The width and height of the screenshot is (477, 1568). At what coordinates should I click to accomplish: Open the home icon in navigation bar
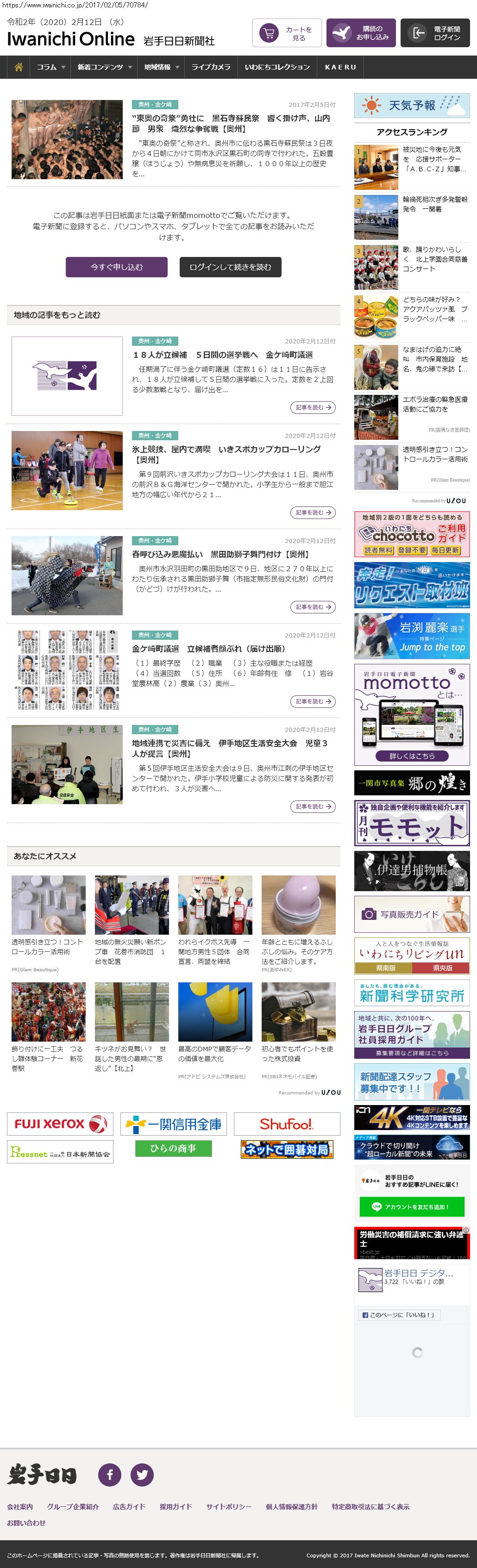click(18, 67)
